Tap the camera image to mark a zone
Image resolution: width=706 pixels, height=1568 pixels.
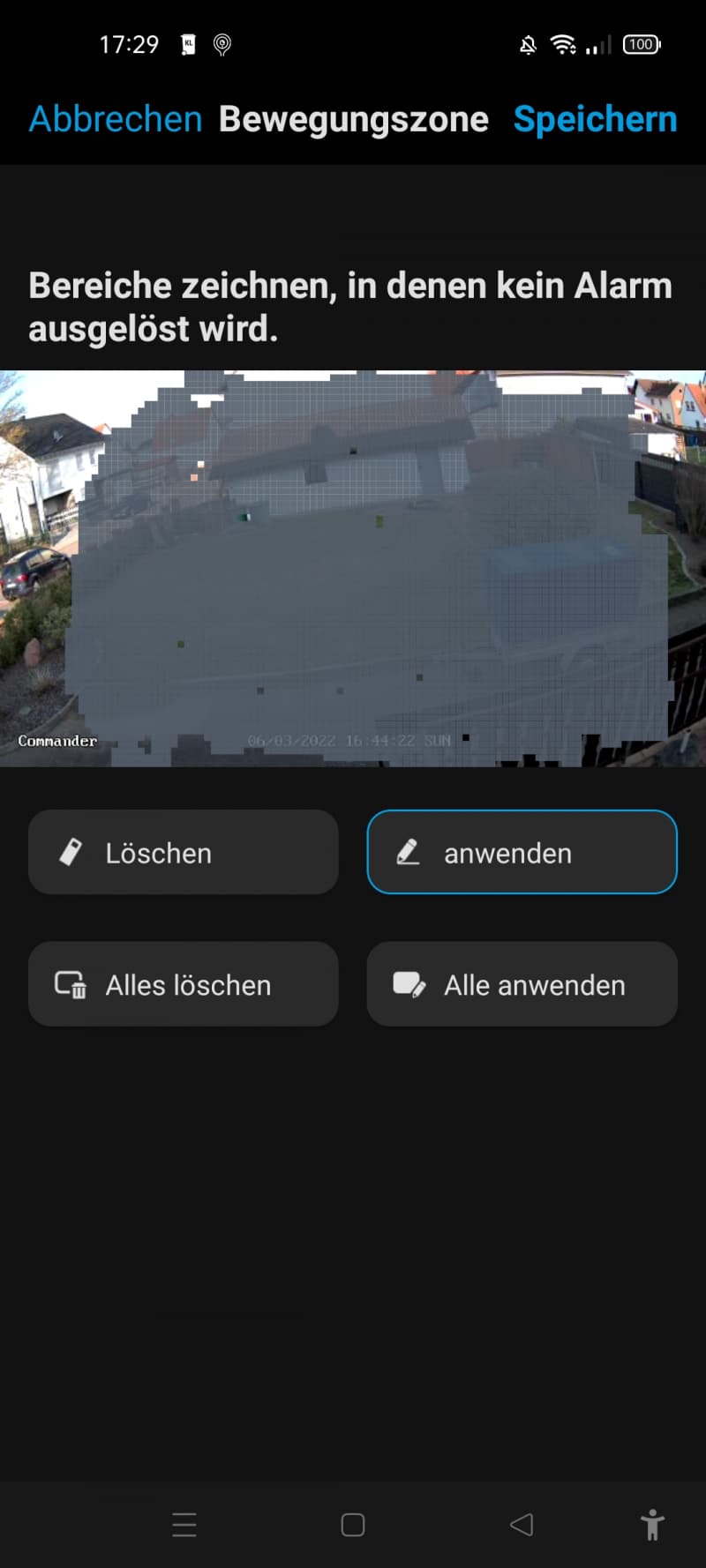(353, 568)
